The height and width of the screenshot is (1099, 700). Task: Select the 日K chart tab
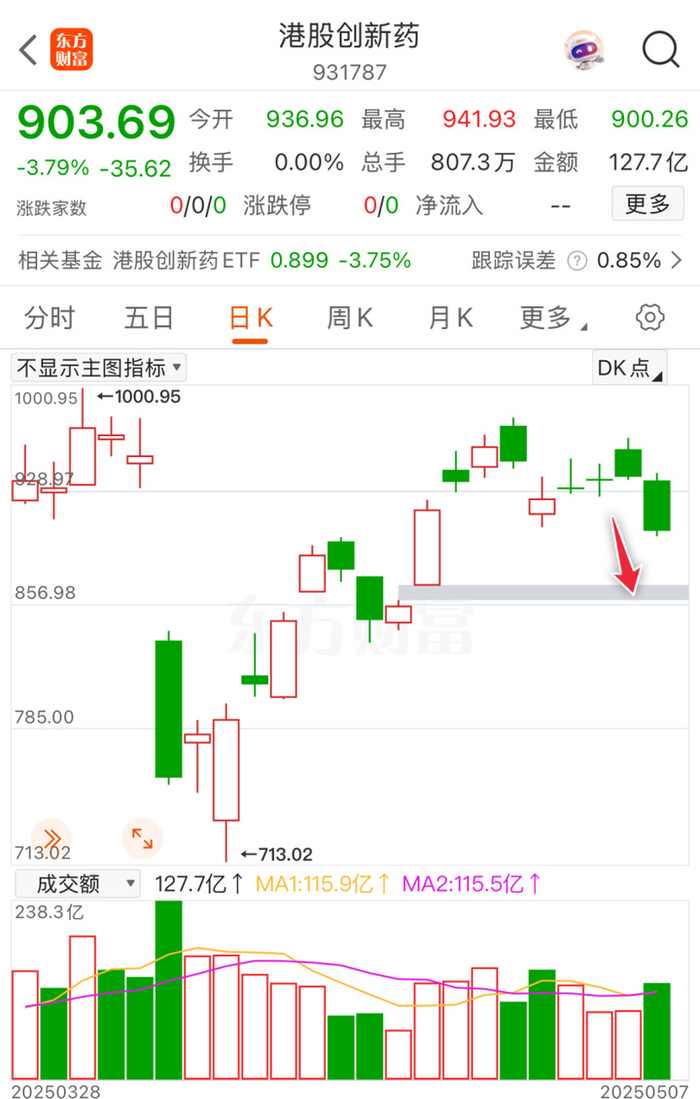250,319
